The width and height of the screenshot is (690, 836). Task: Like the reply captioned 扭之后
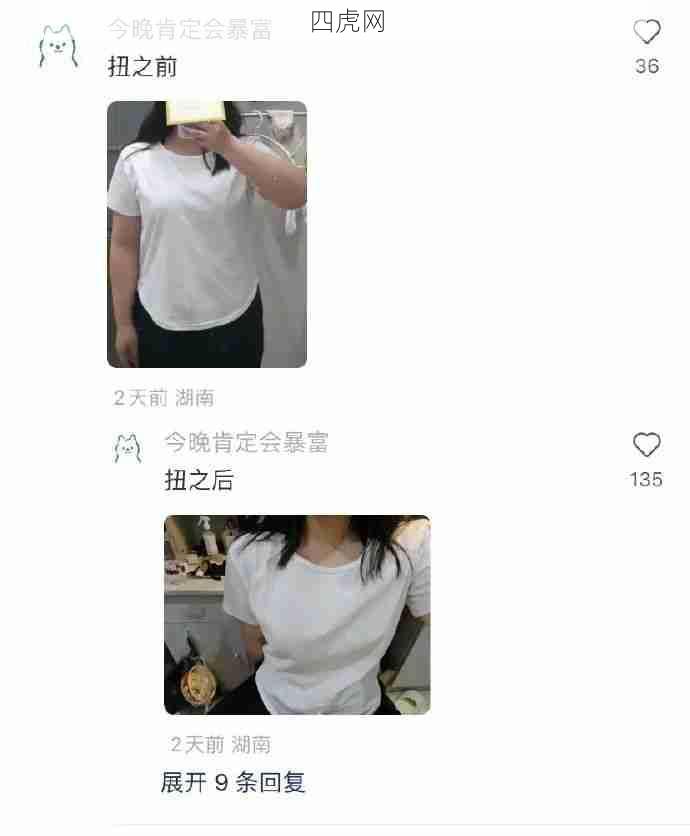click(647, 445)
